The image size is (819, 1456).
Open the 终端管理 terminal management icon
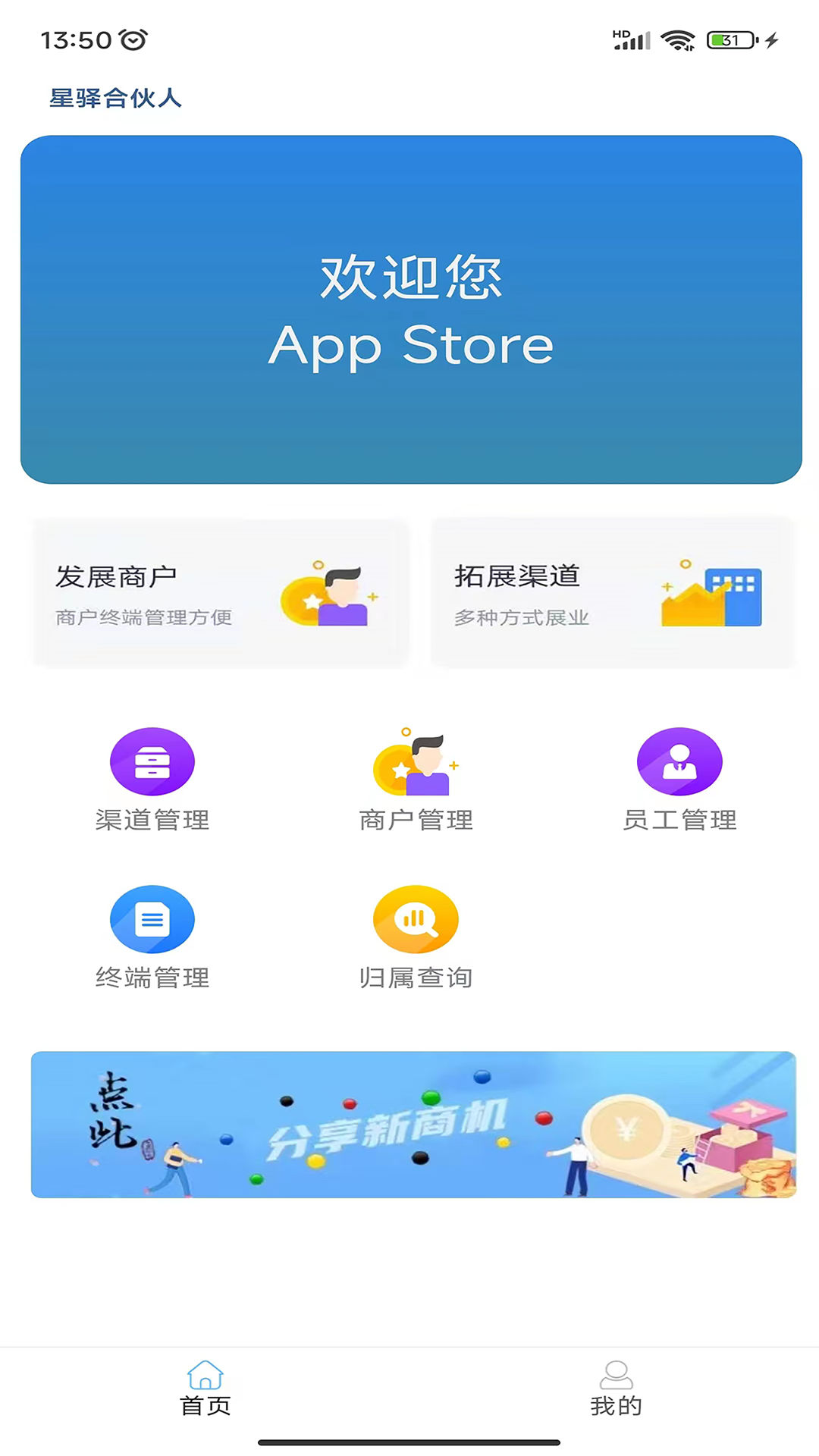coord(152,918)
